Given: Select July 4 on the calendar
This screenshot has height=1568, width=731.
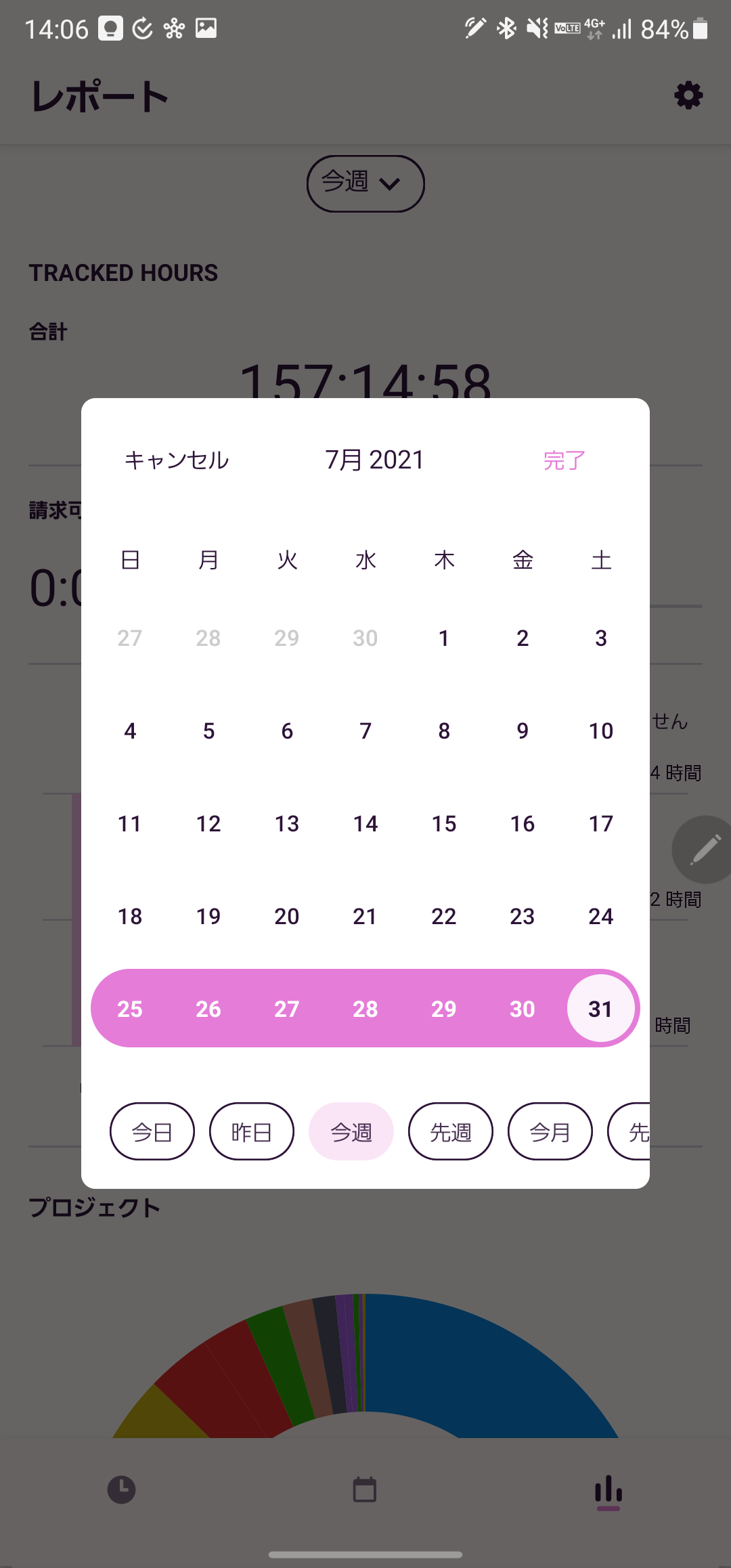Looking at the screenshot, I should pyautogui.click(x=130, y=731).
